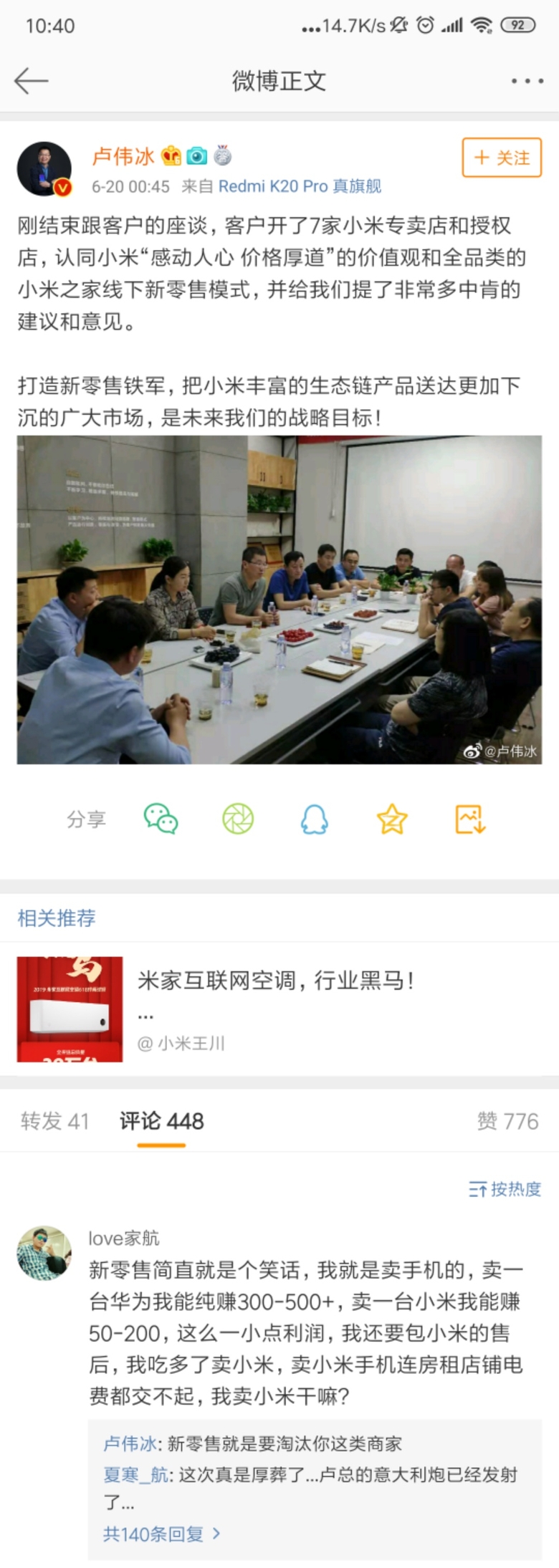Expand the 共140条回复 reply thread
This screenshot has width=559, height=1568.
(x=152, y=1533)
